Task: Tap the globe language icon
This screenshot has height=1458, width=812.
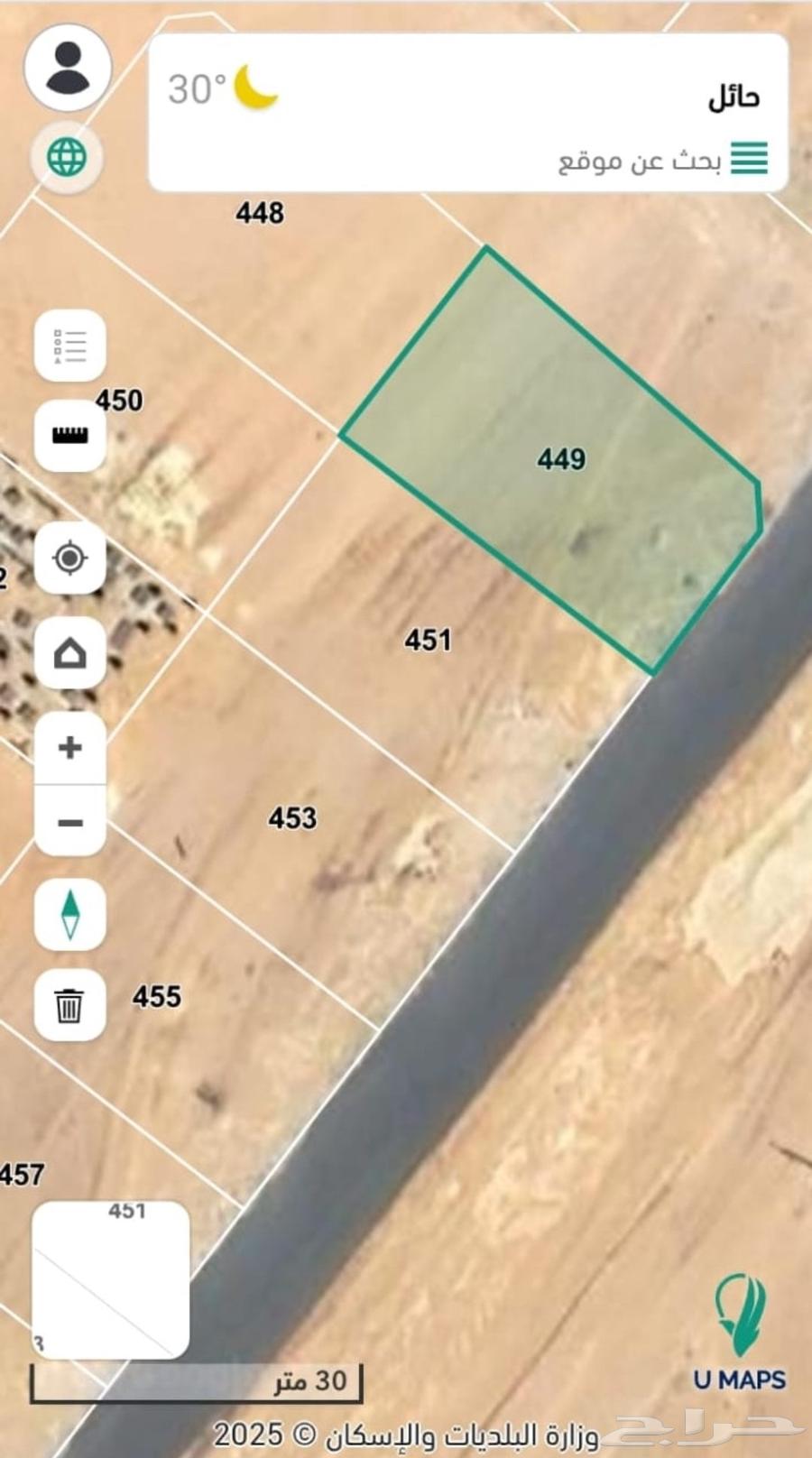Action: [68, 158]
